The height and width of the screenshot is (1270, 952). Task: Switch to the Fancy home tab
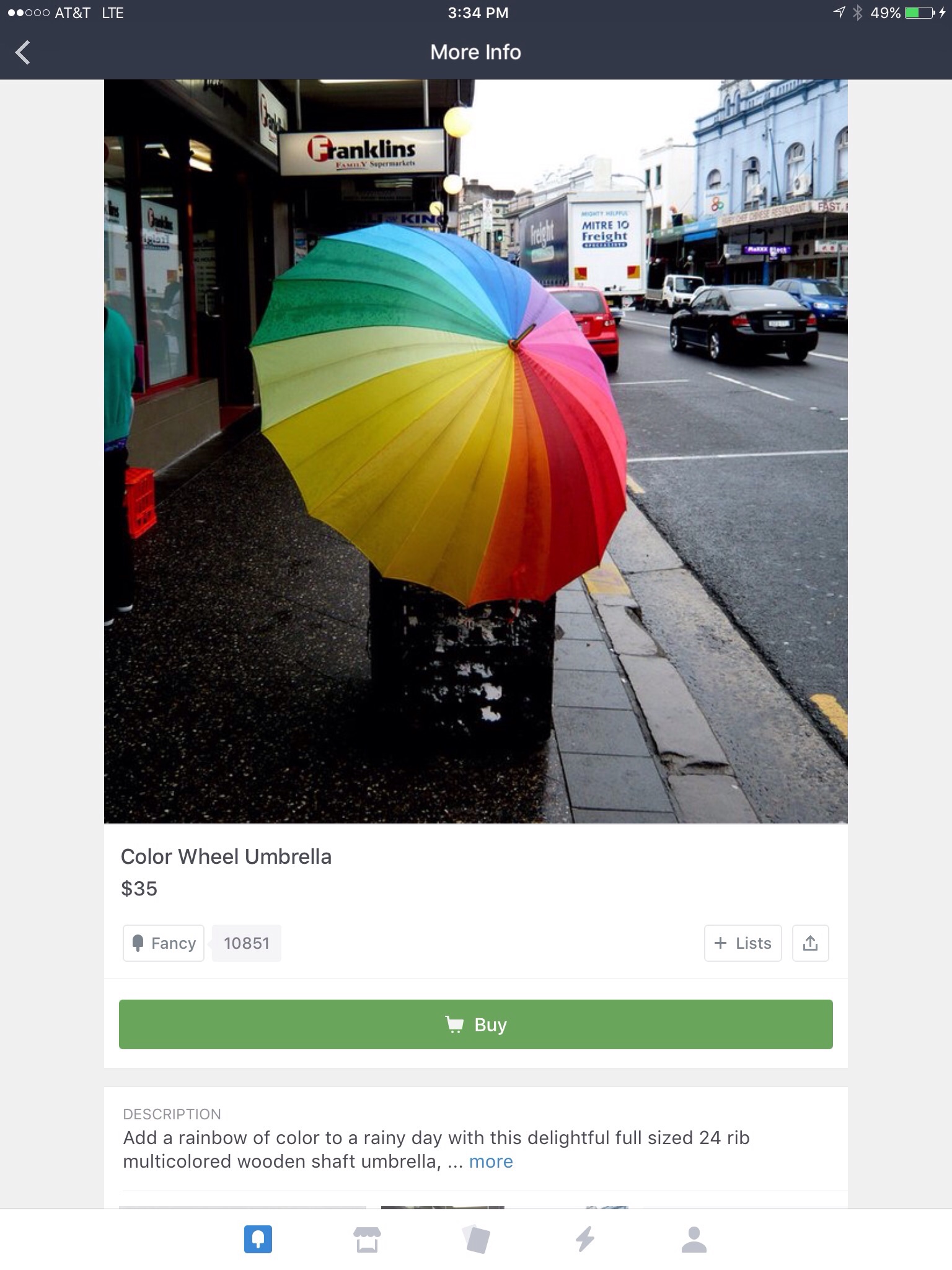click(x=258, y=1239)
